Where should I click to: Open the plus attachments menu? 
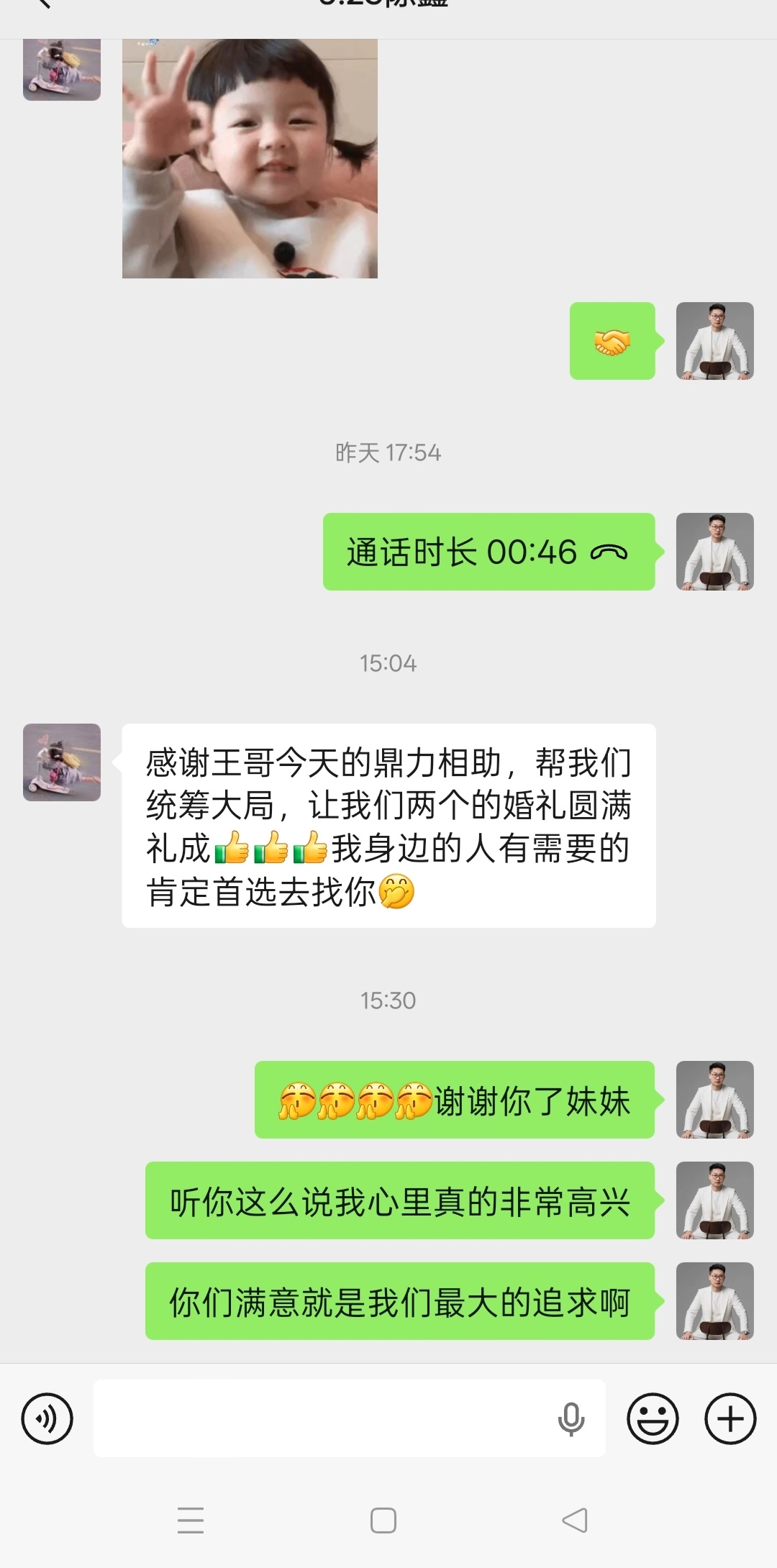tap(730, 1418)
